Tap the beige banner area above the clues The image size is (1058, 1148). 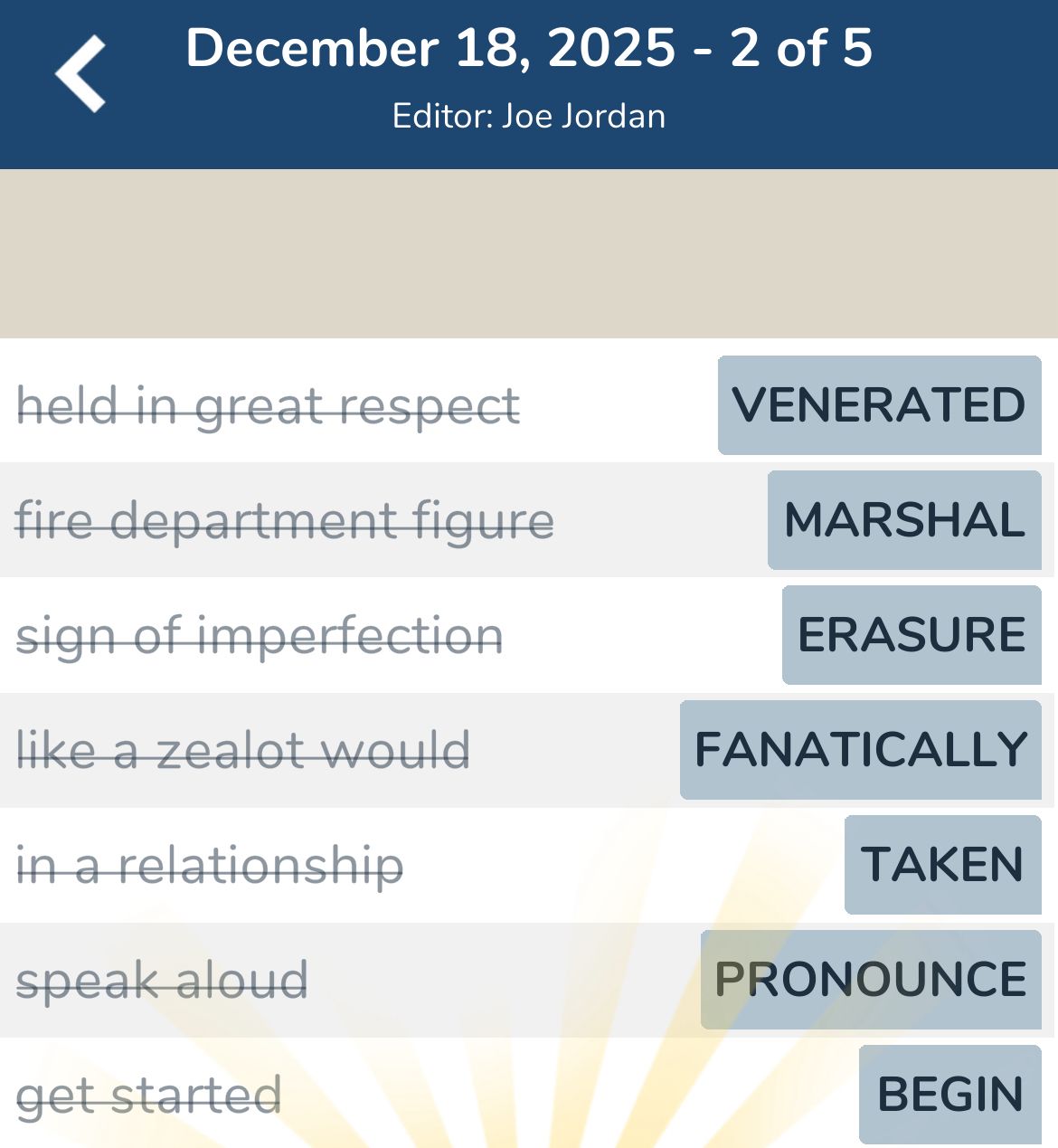(529, 253)
